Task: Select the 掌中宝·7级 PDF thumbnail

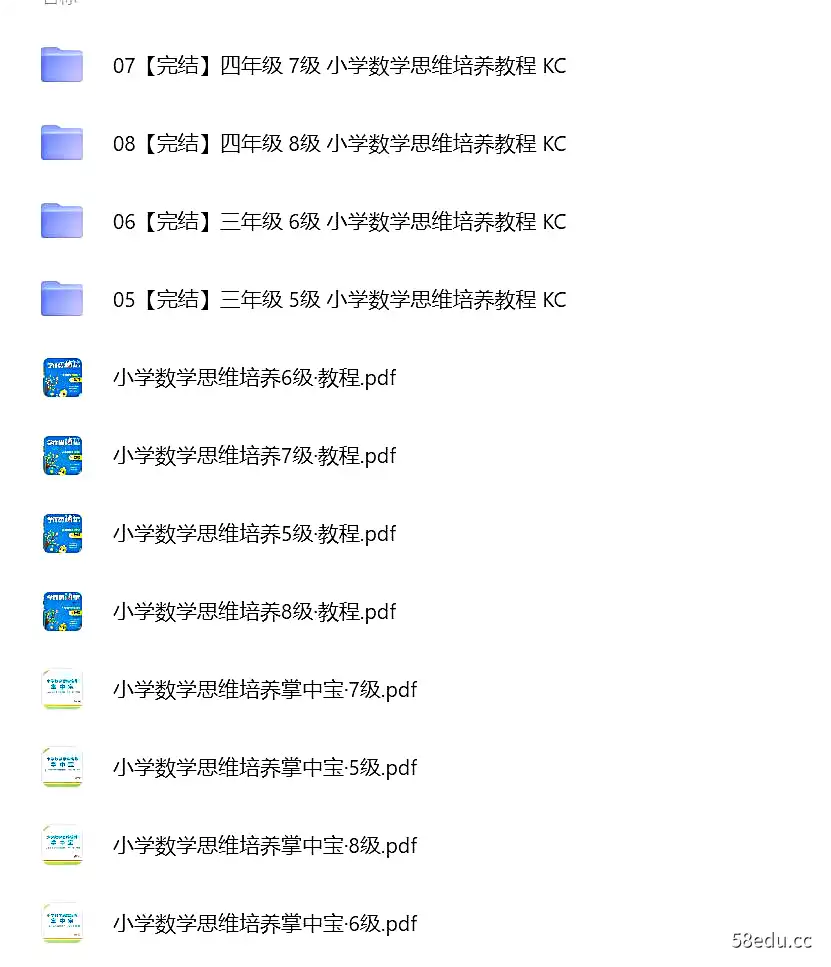Action: [62, 689]
